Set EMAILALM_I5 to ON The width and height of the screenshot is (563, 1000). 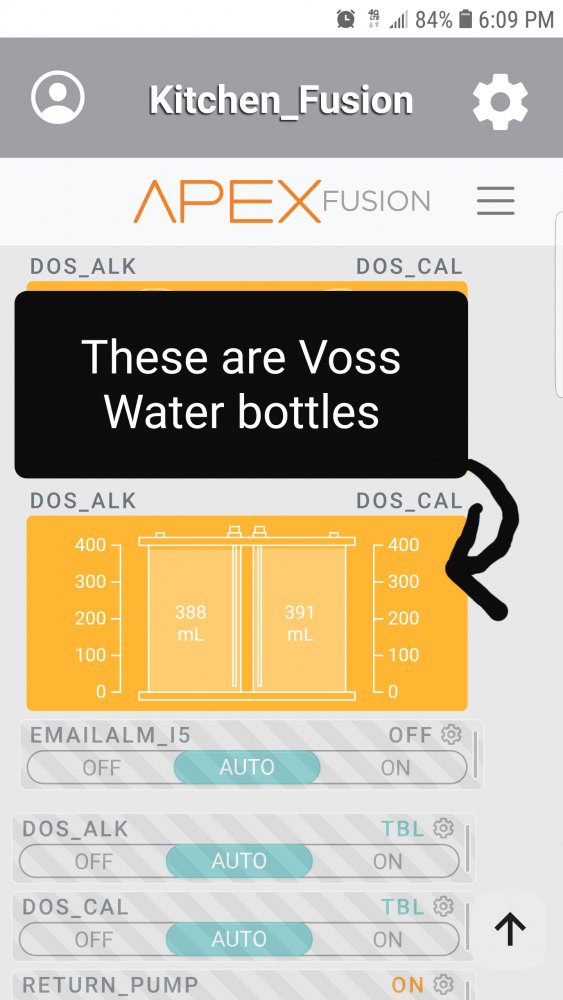pyautogui.click(x=395, y=767)
